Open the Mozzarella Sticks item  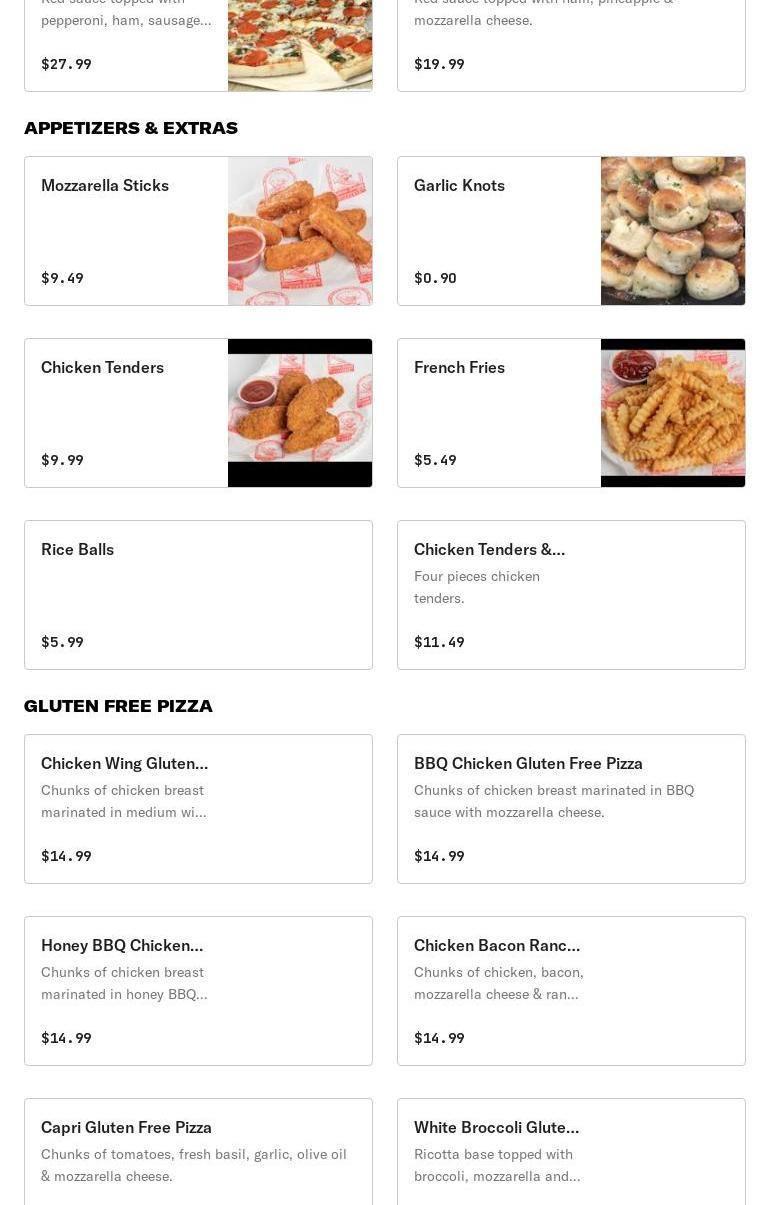tap(198, 231)
